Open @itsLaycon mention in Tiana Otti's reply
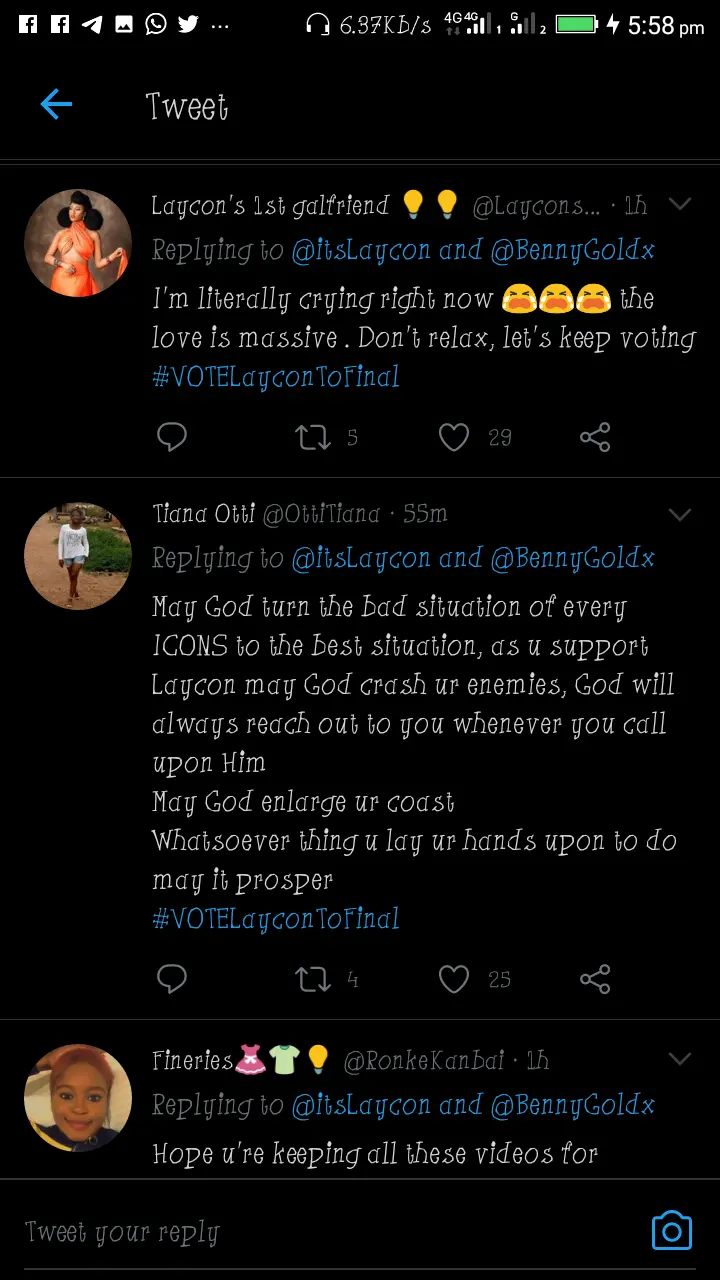 click(361, 559)
